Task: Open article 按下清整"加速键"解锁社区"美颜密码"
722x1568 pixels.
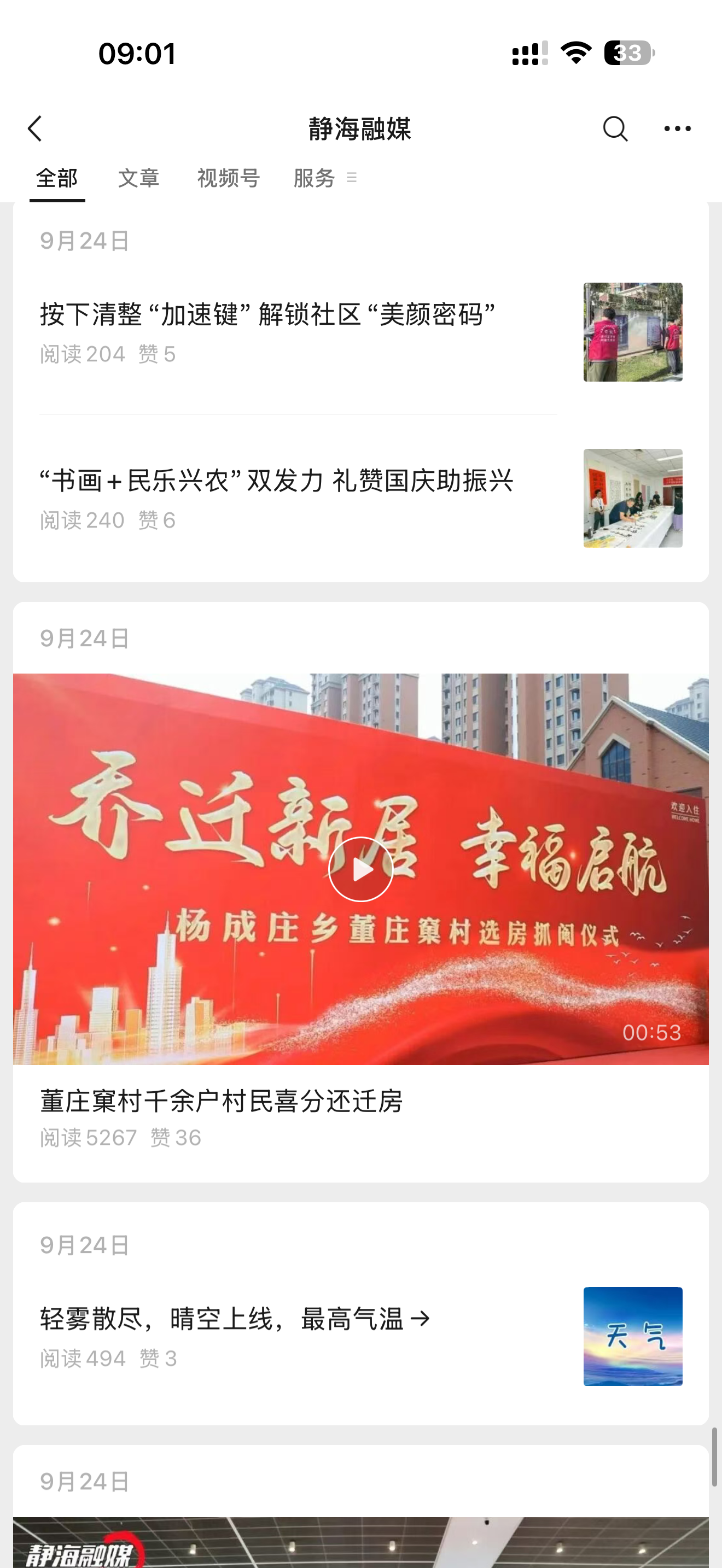Action: pyautogui.click(x=268, y=315)
